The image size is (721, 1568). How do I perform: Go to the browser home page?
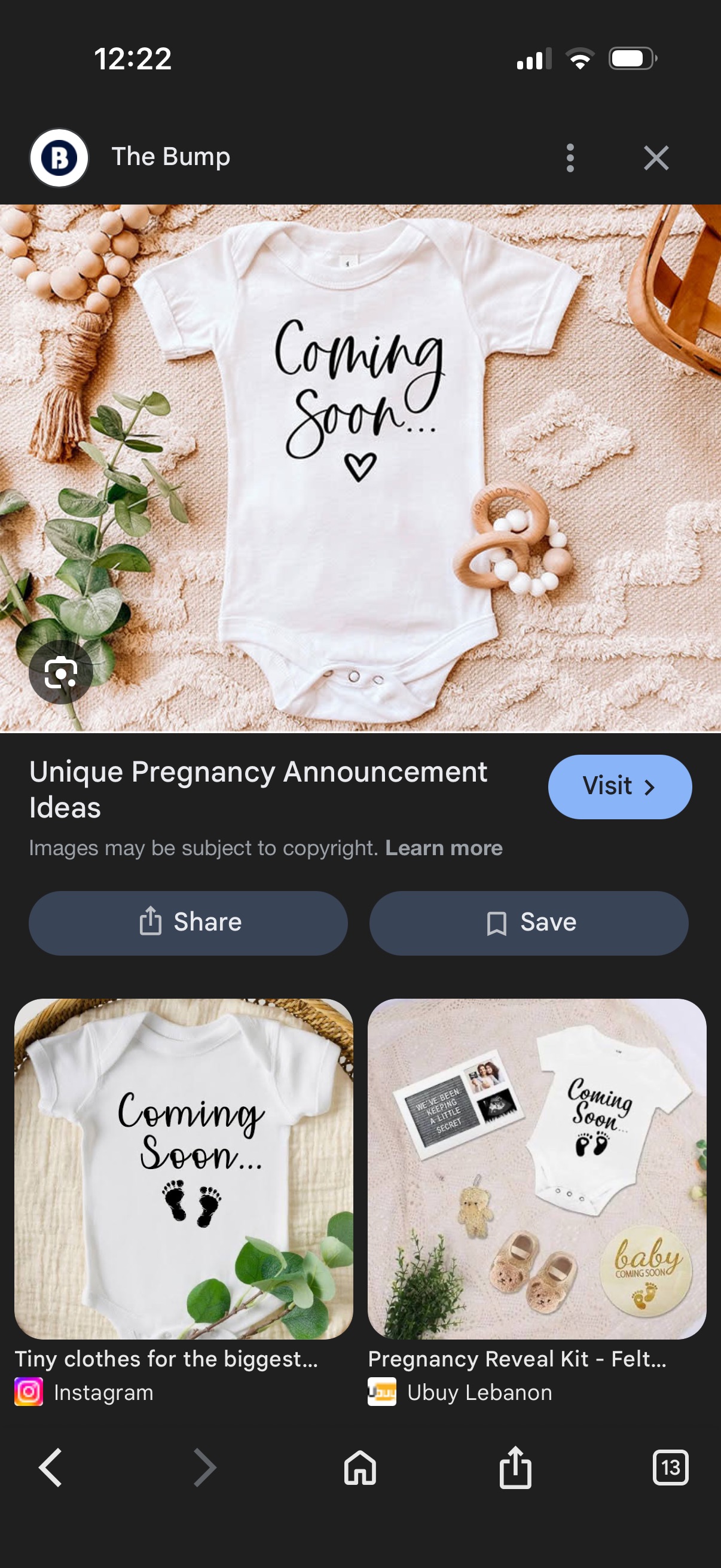[x=360, y=1468]
